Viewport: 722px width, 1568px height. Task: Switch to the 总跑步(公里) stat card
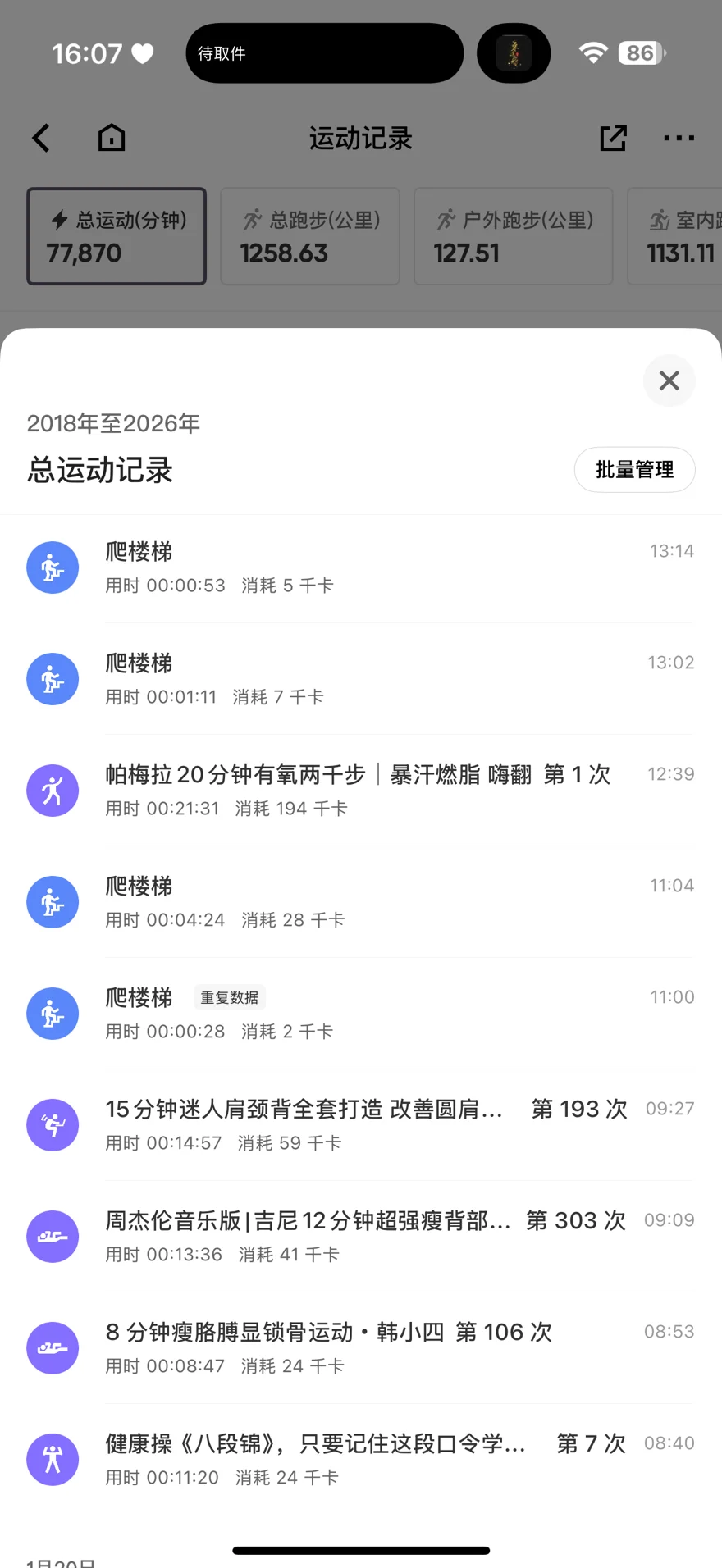(310, 236)
